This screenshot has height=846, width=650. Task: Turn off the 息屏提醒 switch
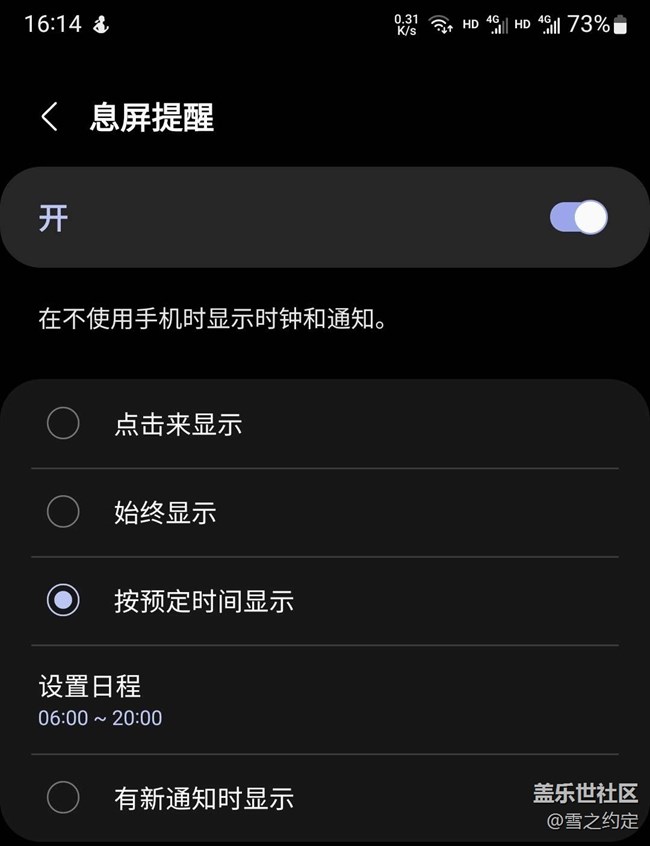tap(578, 217)
